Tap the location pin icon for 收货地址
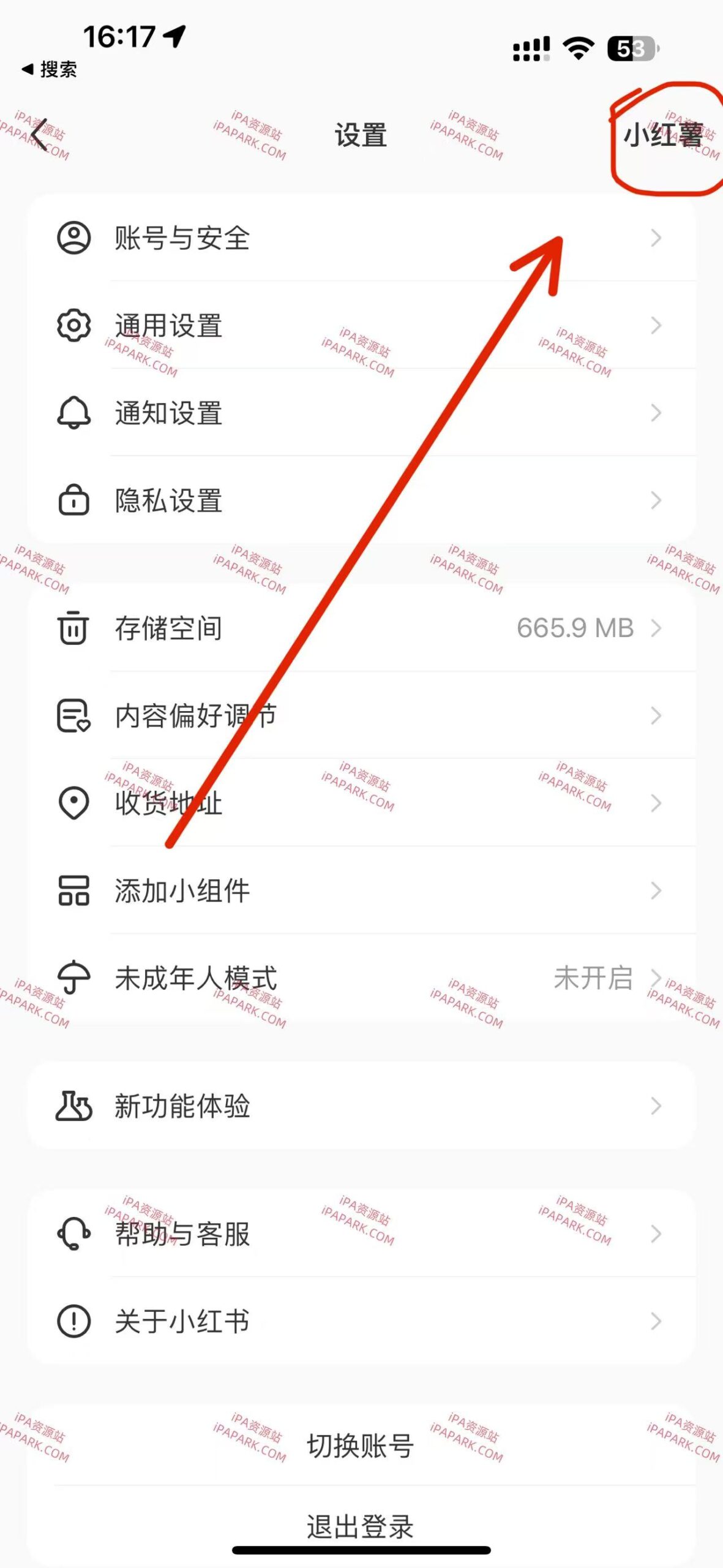The height and width of the screenshot is (1568, 723). [73, 804]
